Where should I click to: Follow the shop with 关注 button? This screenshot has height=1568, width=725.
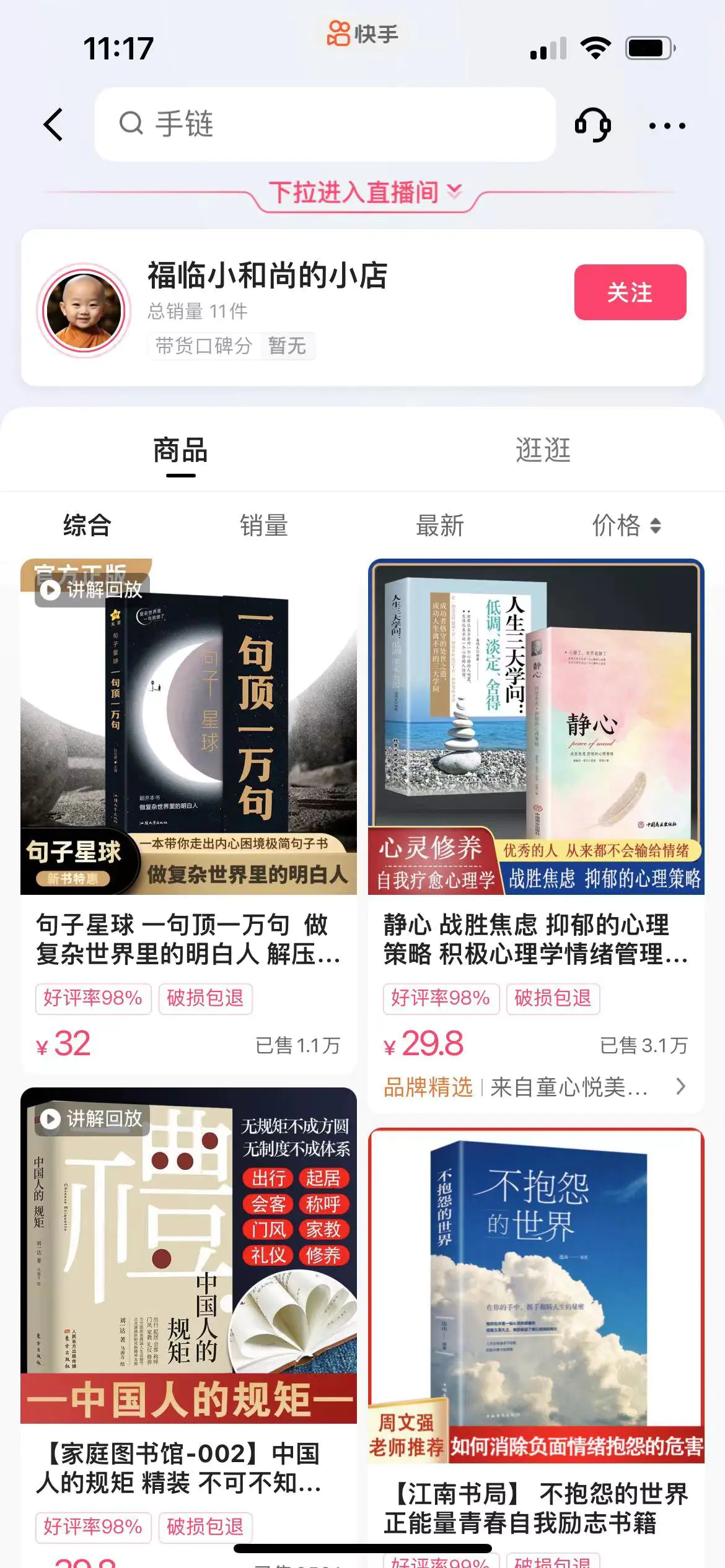(x=630, y=292)
